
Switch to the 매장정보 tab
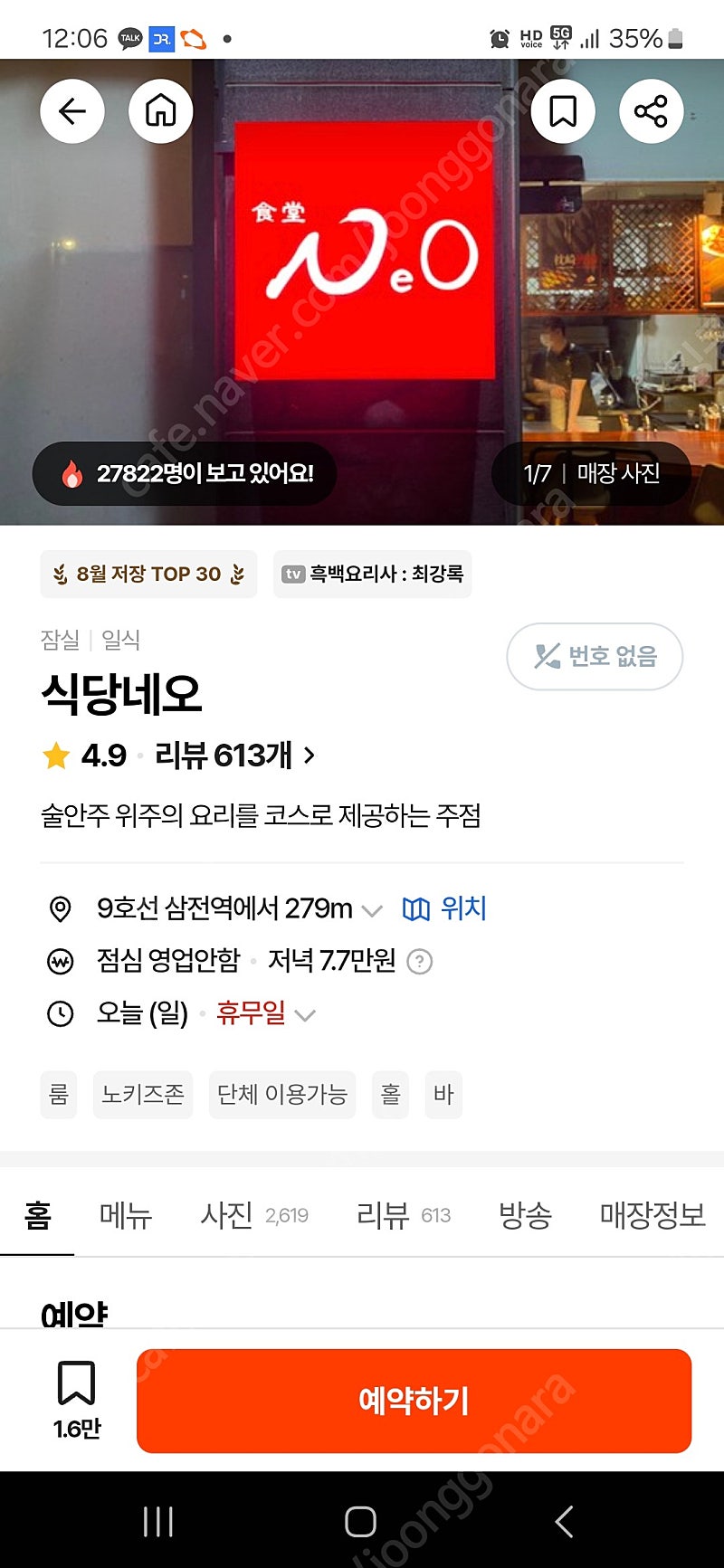pyautogui.click(x=653, y=1214)
